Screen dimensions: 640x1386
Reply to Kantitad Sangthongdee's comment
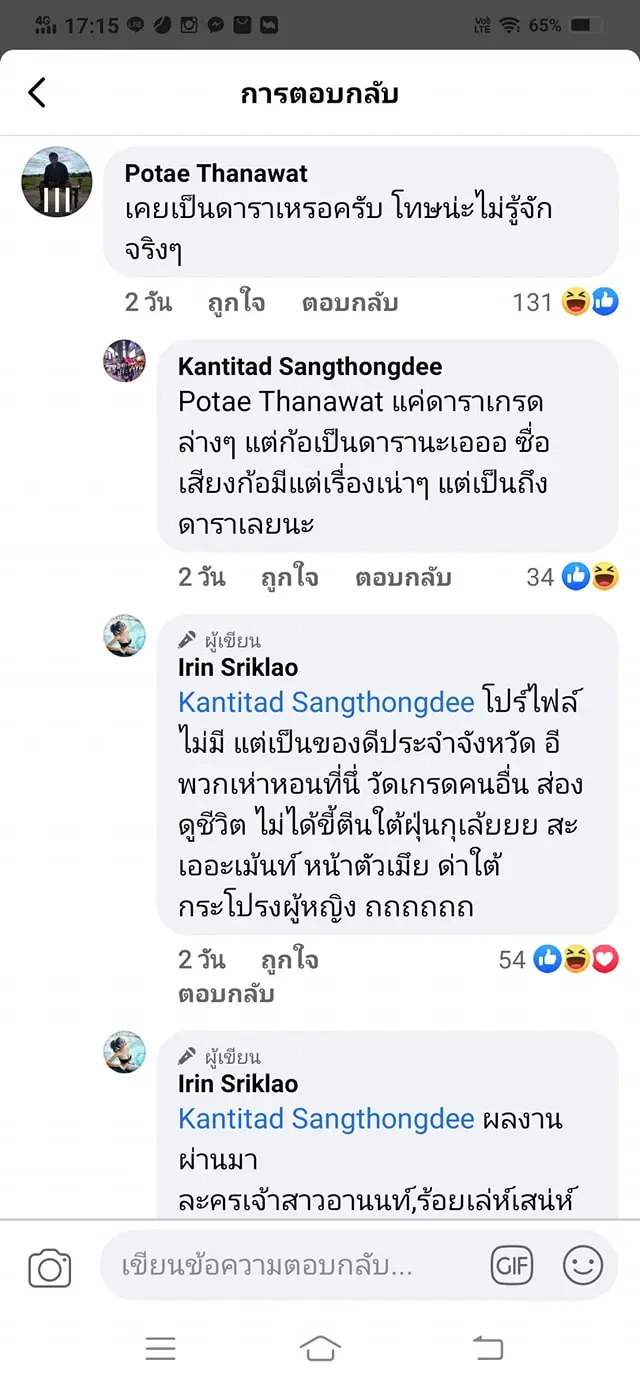click(403, 577)
